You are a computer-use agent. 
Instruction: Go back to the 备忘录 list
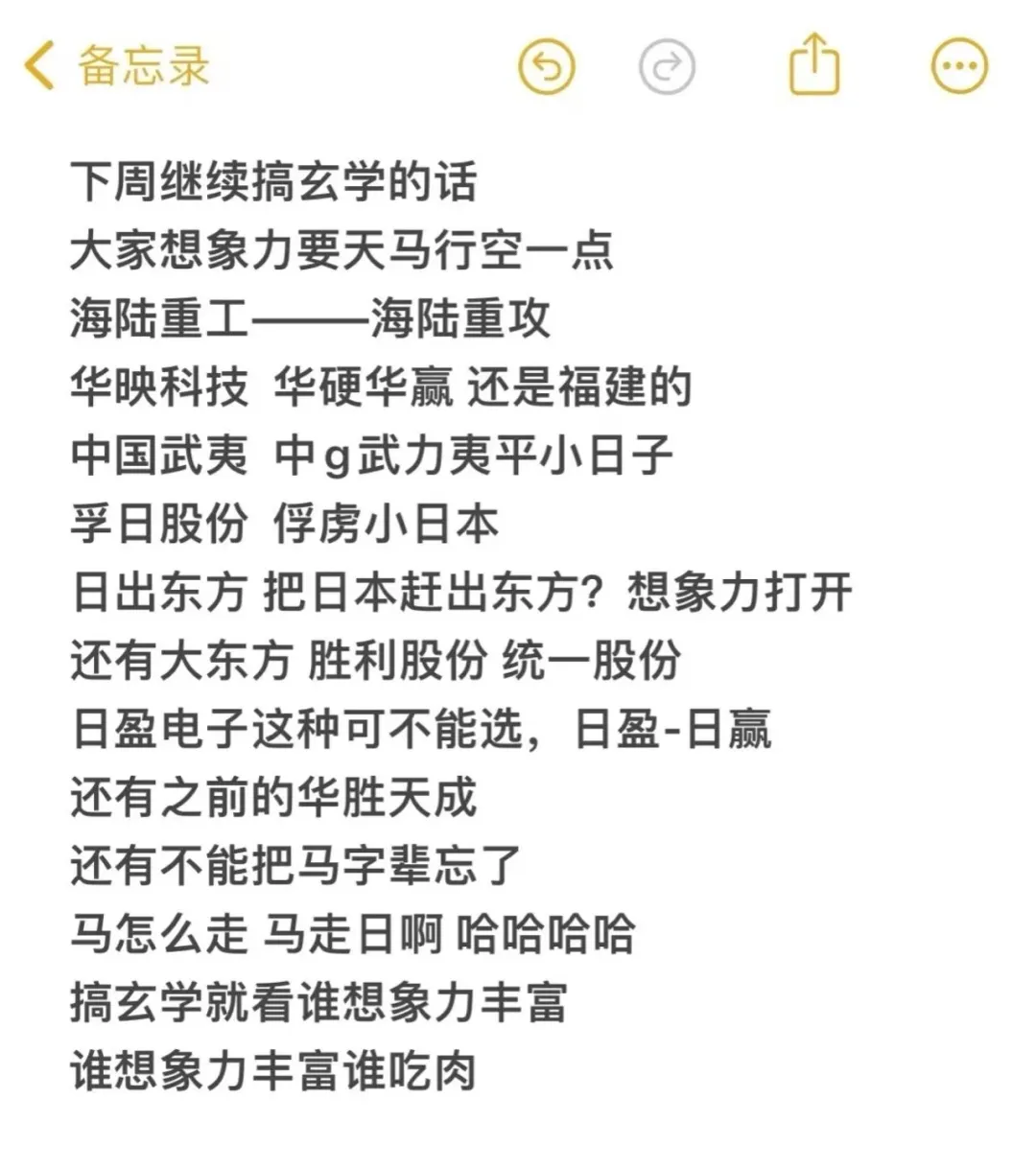point(115,66)
